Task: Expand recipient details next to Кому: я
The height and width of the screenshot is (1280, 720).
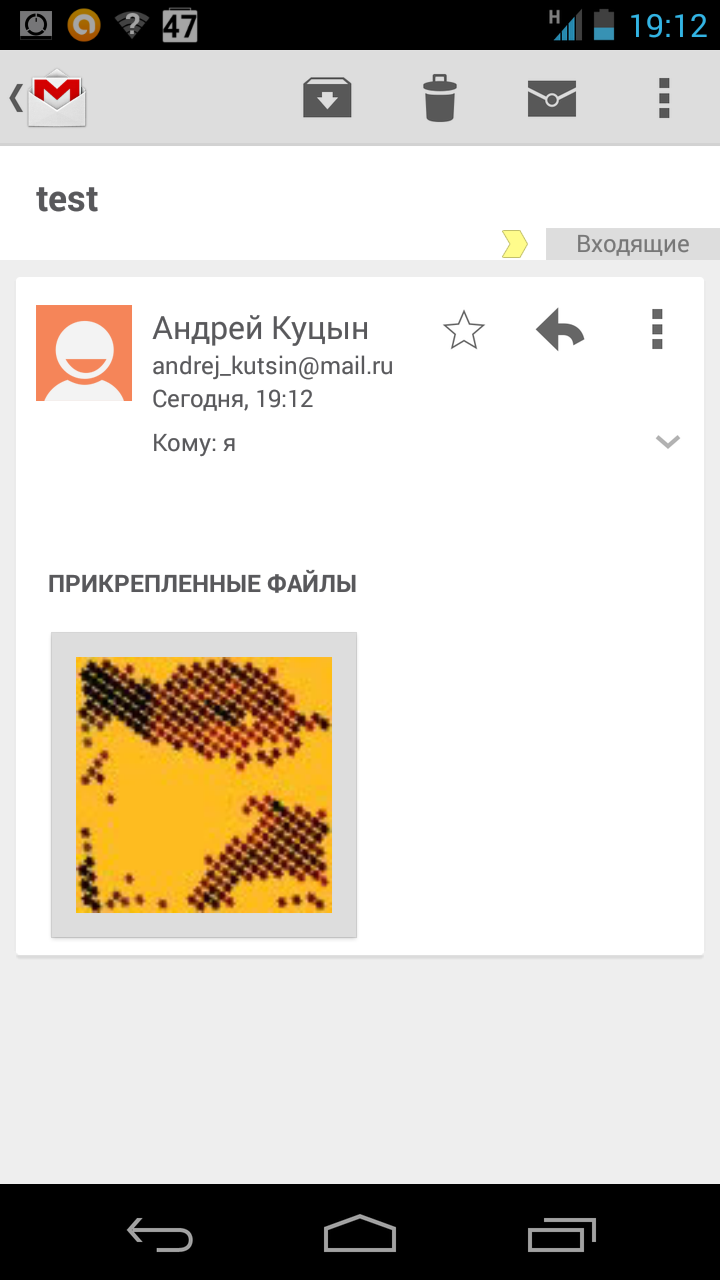Action: [667, 442]
